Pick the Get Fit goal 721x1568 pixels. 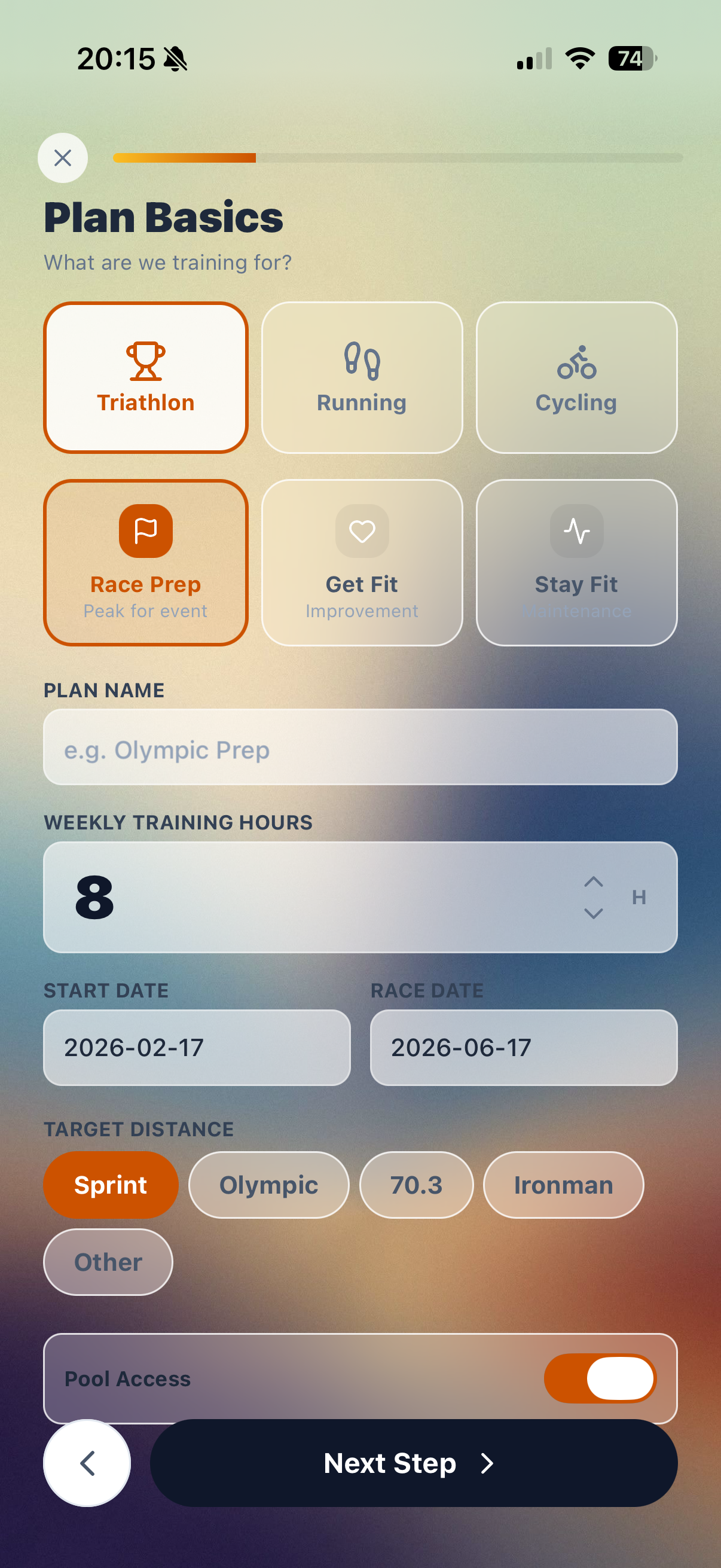[362, 562]
